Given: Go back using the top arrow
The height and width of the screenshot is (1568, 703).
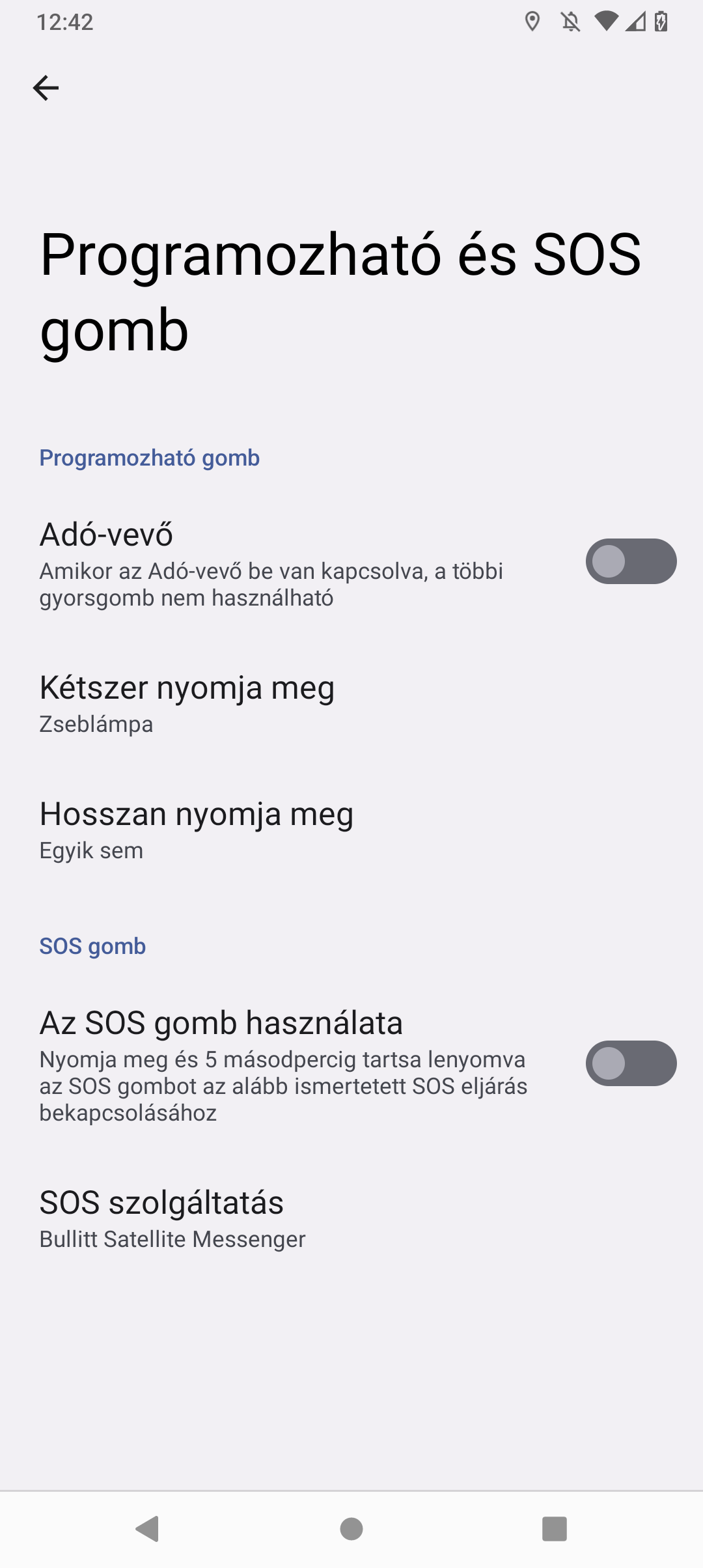Looking at the screenshot, I should (x=46, y=88).
